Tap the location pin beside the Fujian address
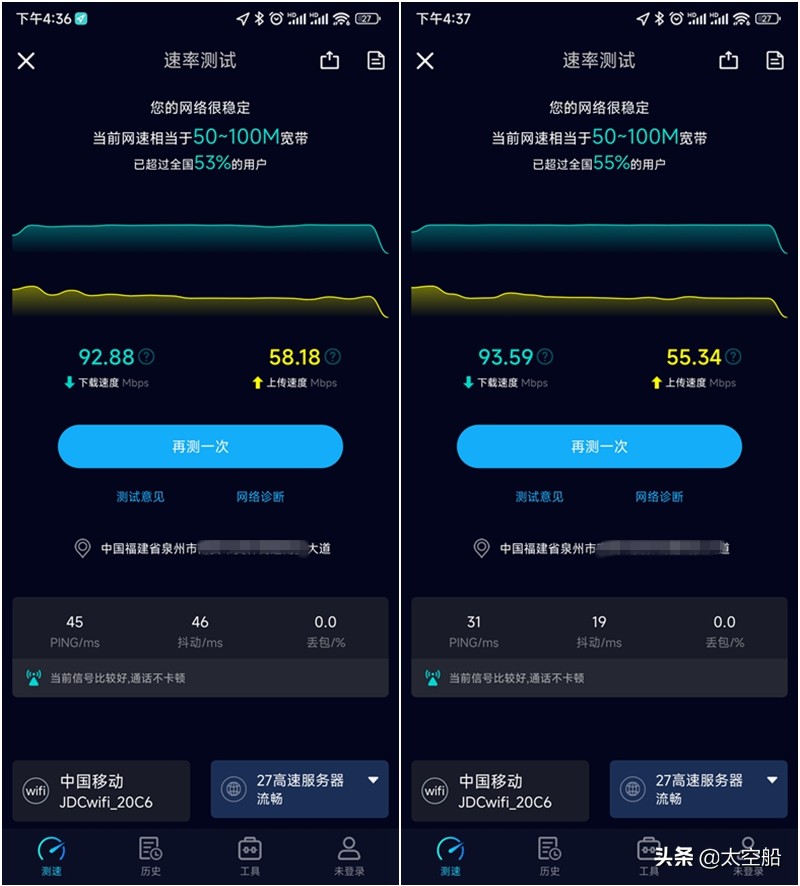Screen dimensions: 800x886 [x=82, y=546]
